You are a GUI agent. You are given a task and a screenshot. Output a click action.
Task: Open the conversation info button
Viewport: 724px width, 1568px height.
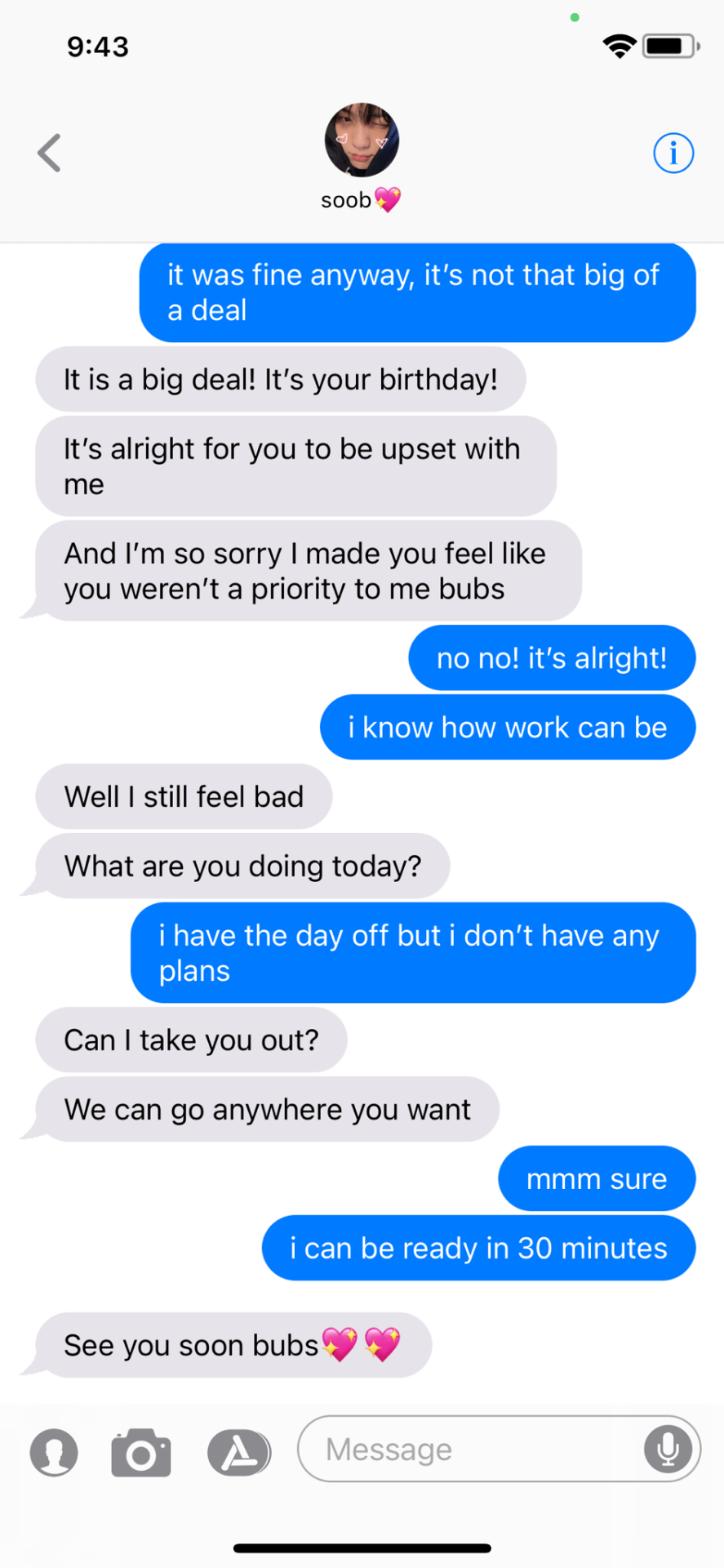click(x=673, y=153)
